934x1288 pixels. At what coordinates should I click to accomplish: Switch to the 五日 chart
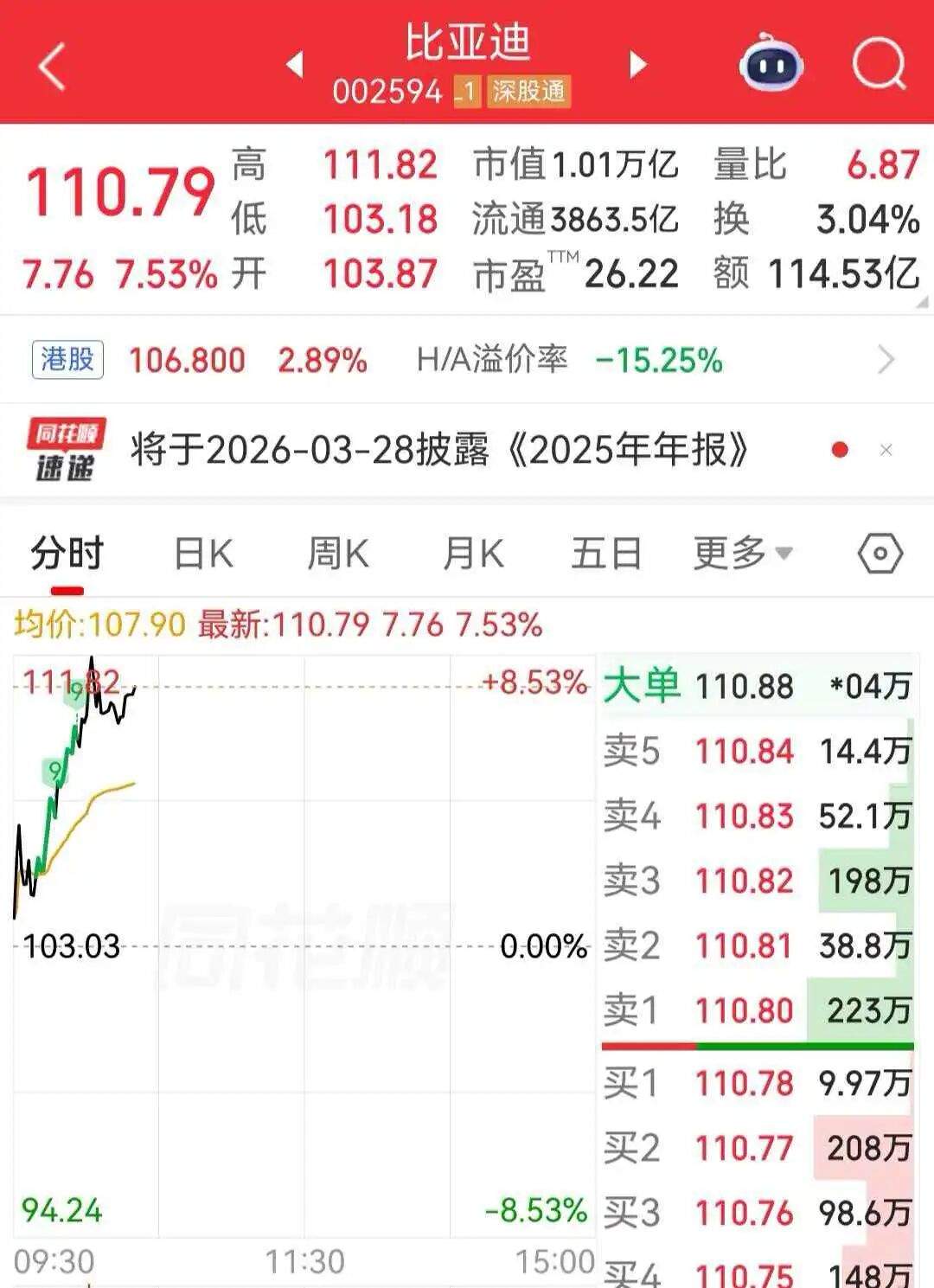pos(605,554)
